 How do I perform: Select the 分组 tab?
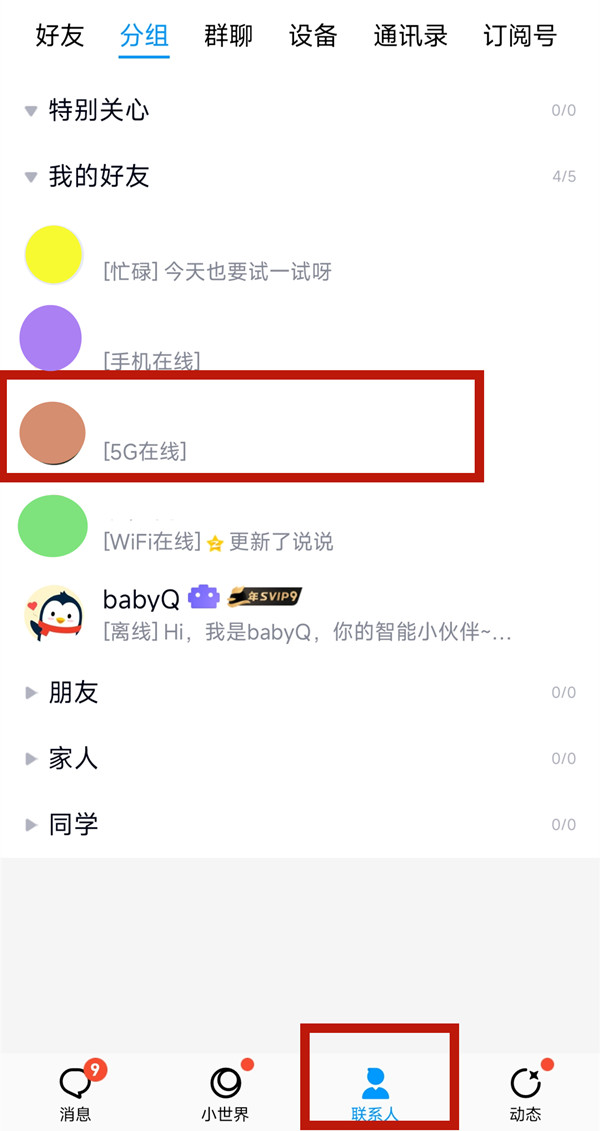click(x=144, y=36)
